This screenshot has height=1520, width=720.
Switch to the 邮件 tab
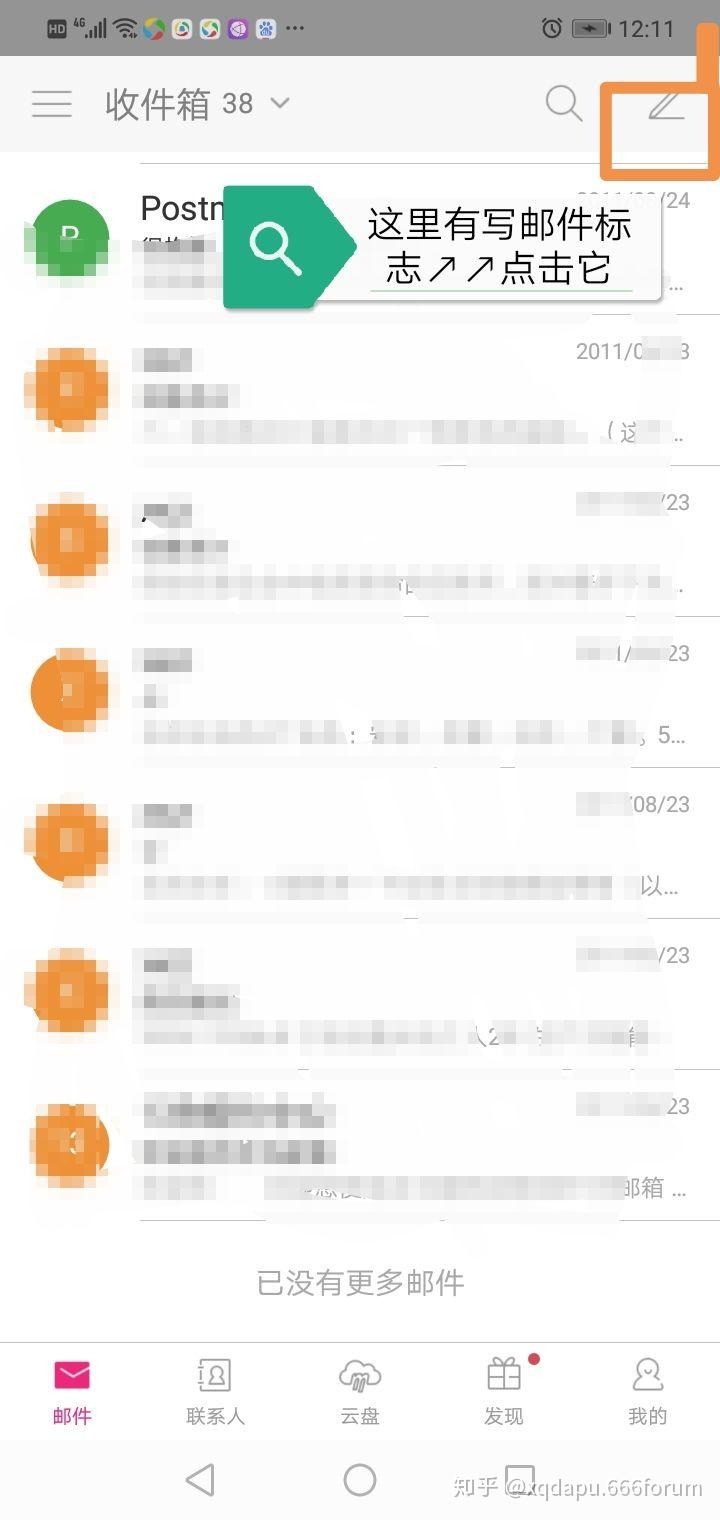(72, 1391)
